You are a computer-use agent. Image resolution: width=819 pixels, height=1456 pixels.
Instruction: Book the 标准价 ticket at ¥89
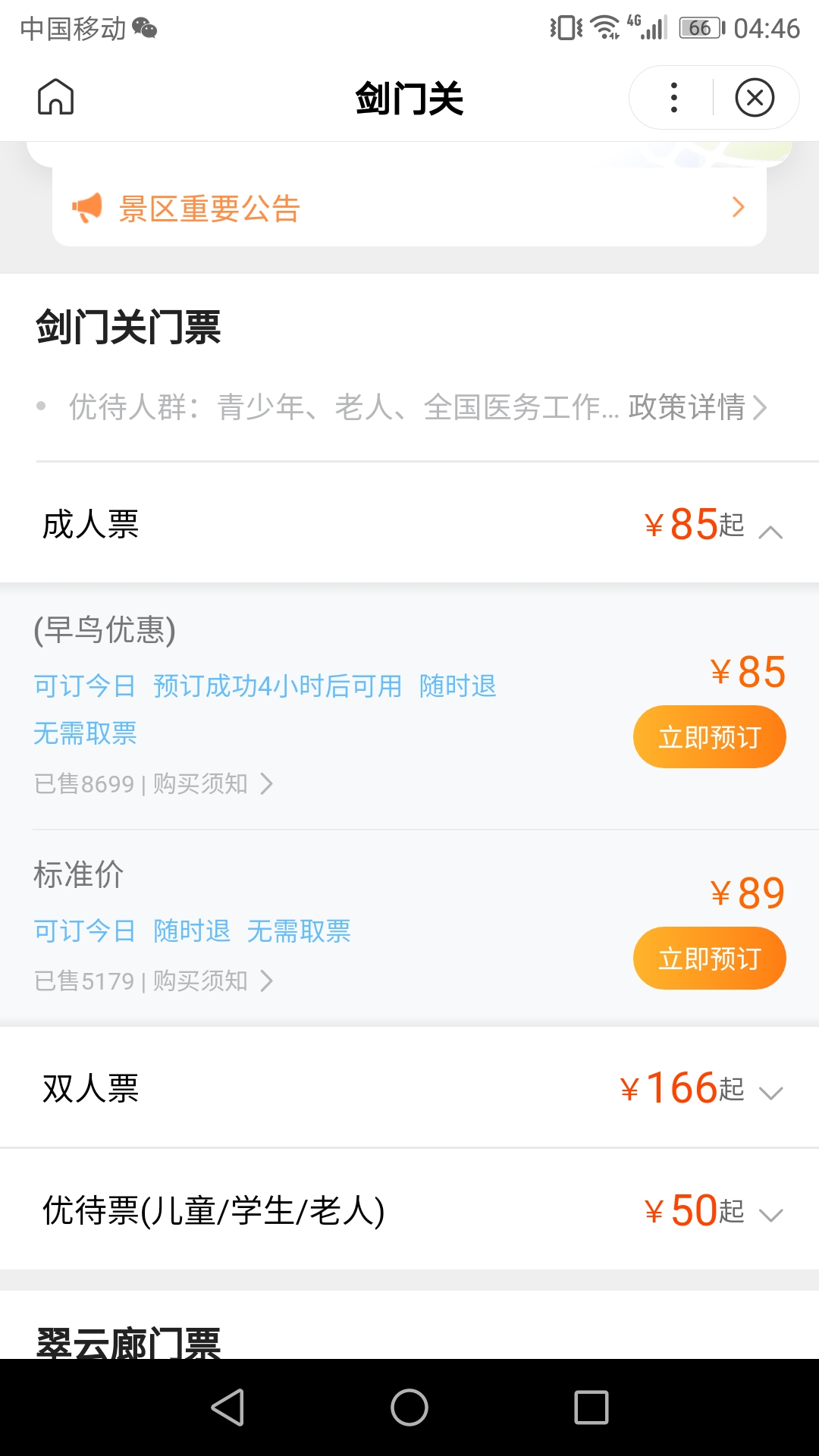pos(709,959)
